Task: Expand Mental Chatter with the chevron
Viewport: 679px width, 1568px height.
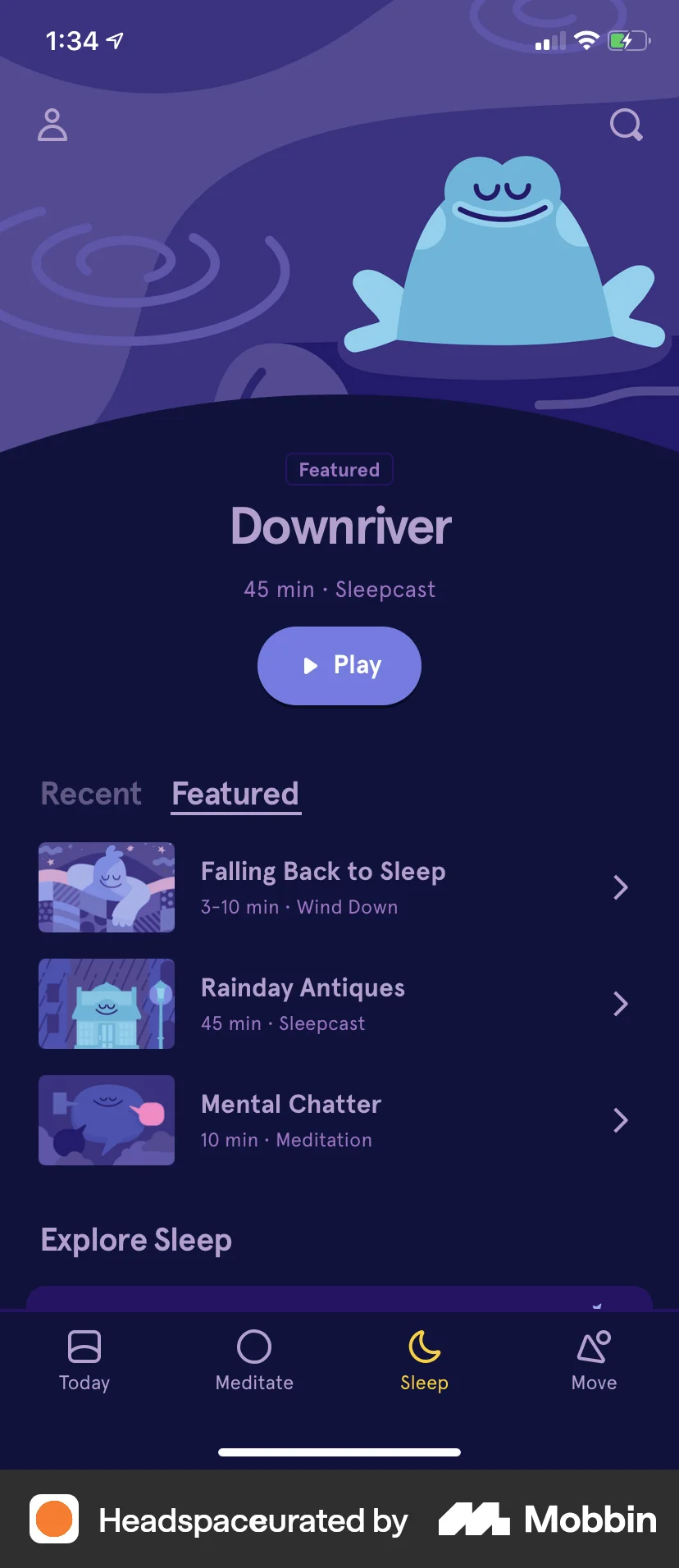Action: [620, 1120]
